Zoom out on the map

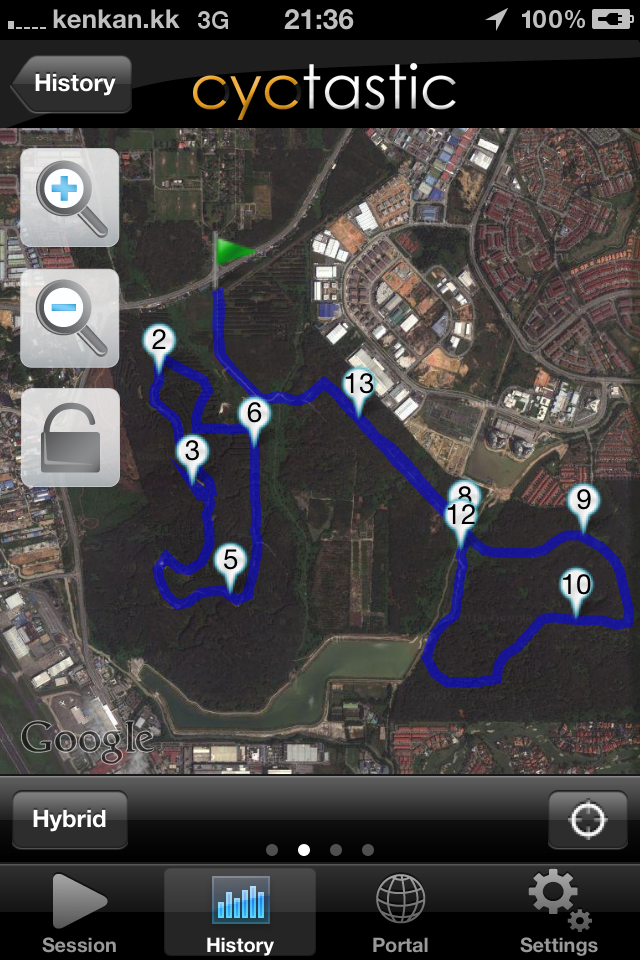coord(70,318)
